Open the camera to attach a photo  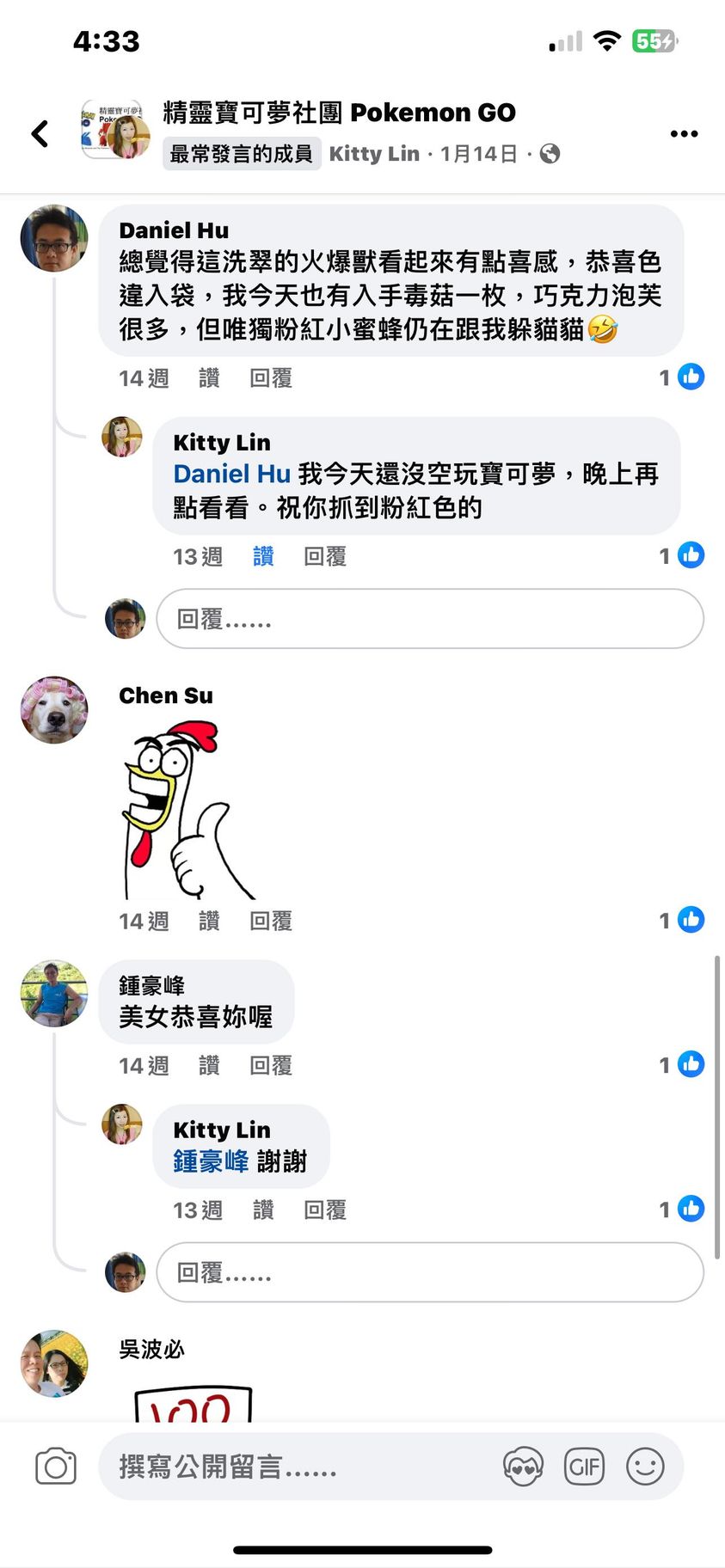(x=56, y=1467)
